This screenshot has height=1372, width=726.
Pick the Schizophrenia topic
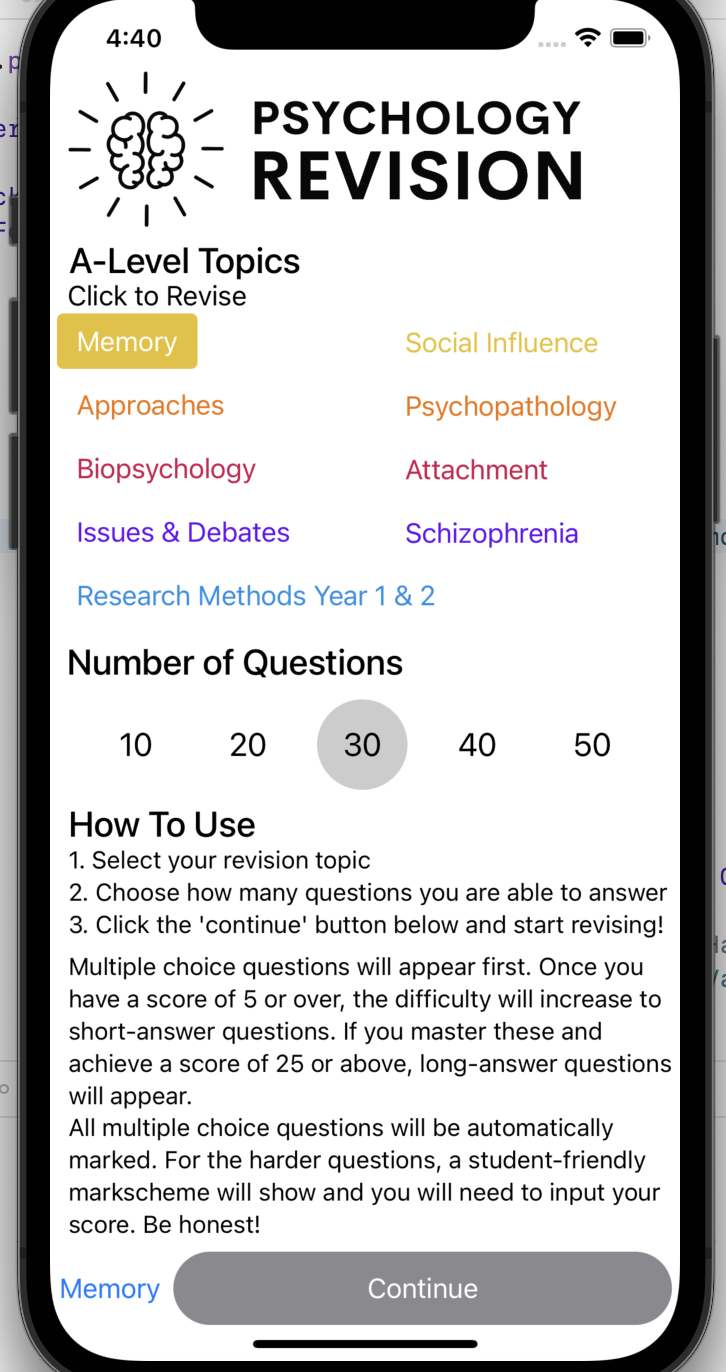(x=491, y=533)
